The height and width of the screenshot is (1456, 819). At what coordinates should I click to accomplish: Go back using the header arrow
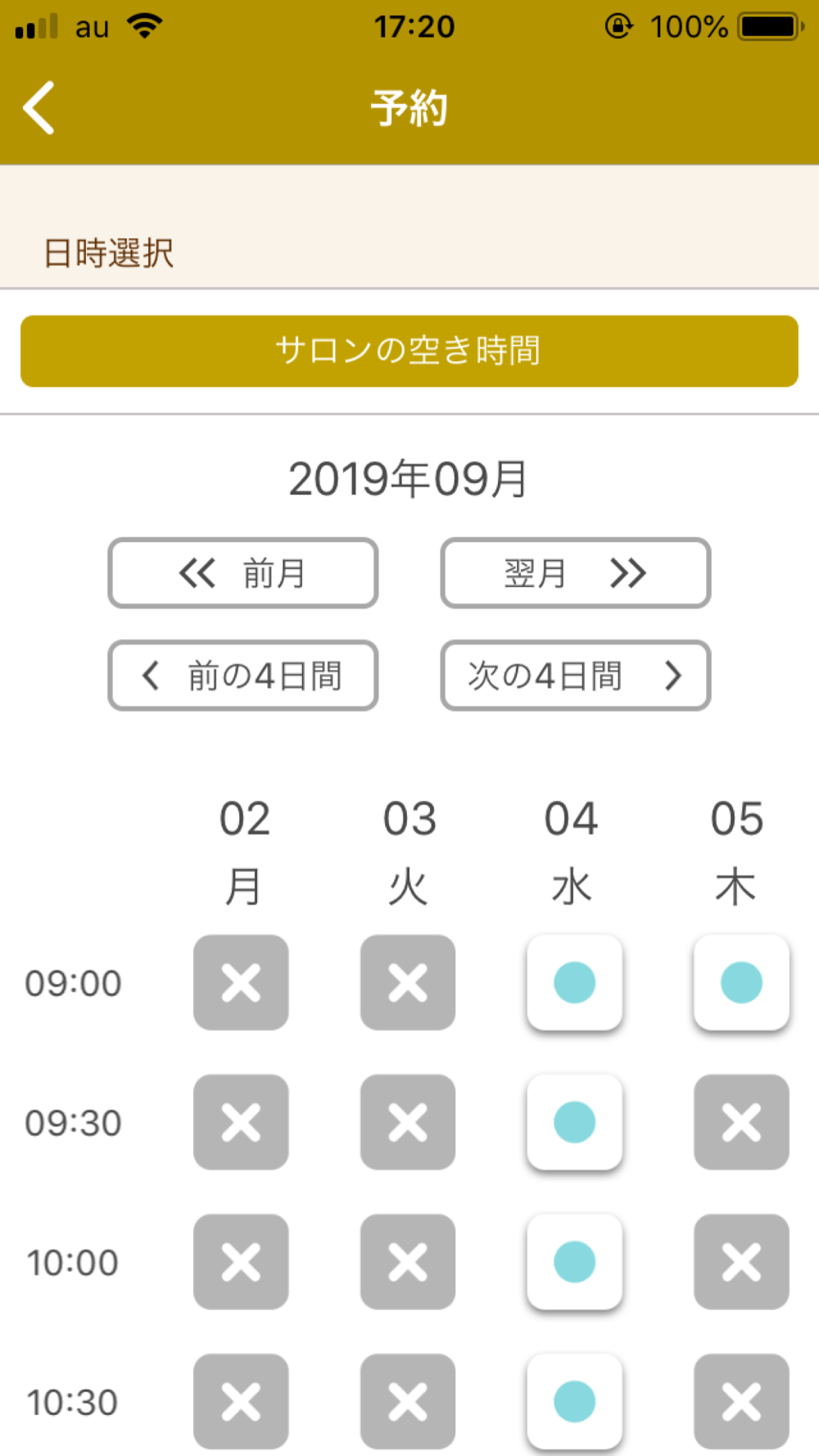click(38, 107)
